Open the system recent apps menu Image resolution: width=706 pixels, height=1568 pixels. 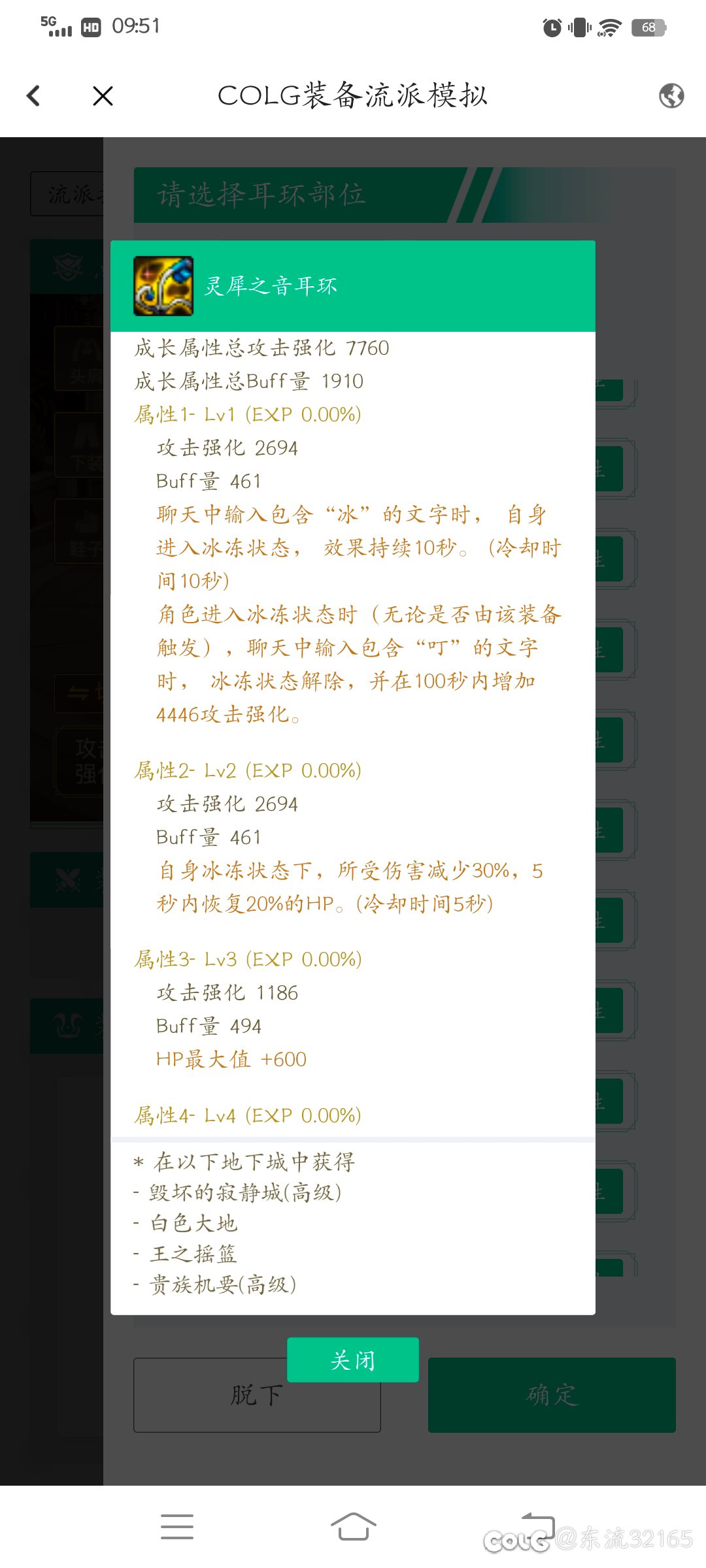pos(176,1527)
